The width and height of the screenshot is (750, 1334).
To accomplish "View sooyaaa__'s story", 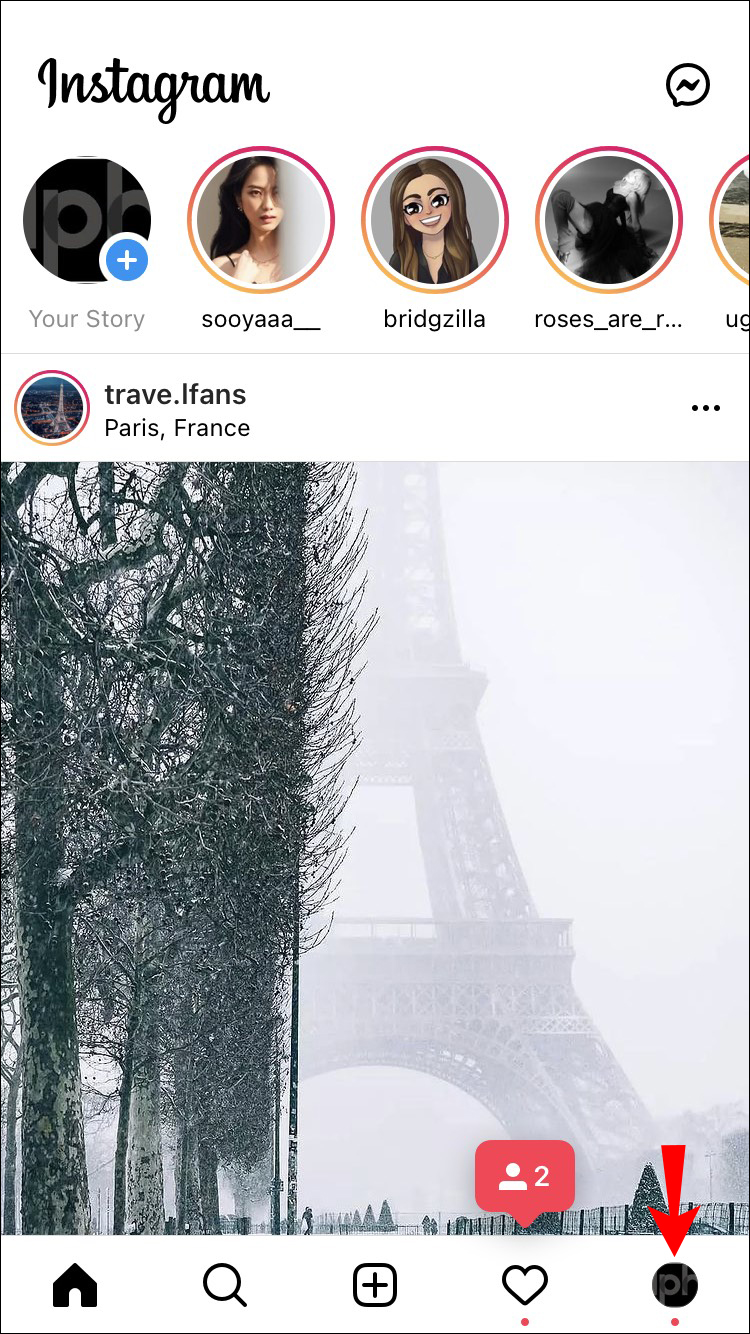I will click(261, 220).
